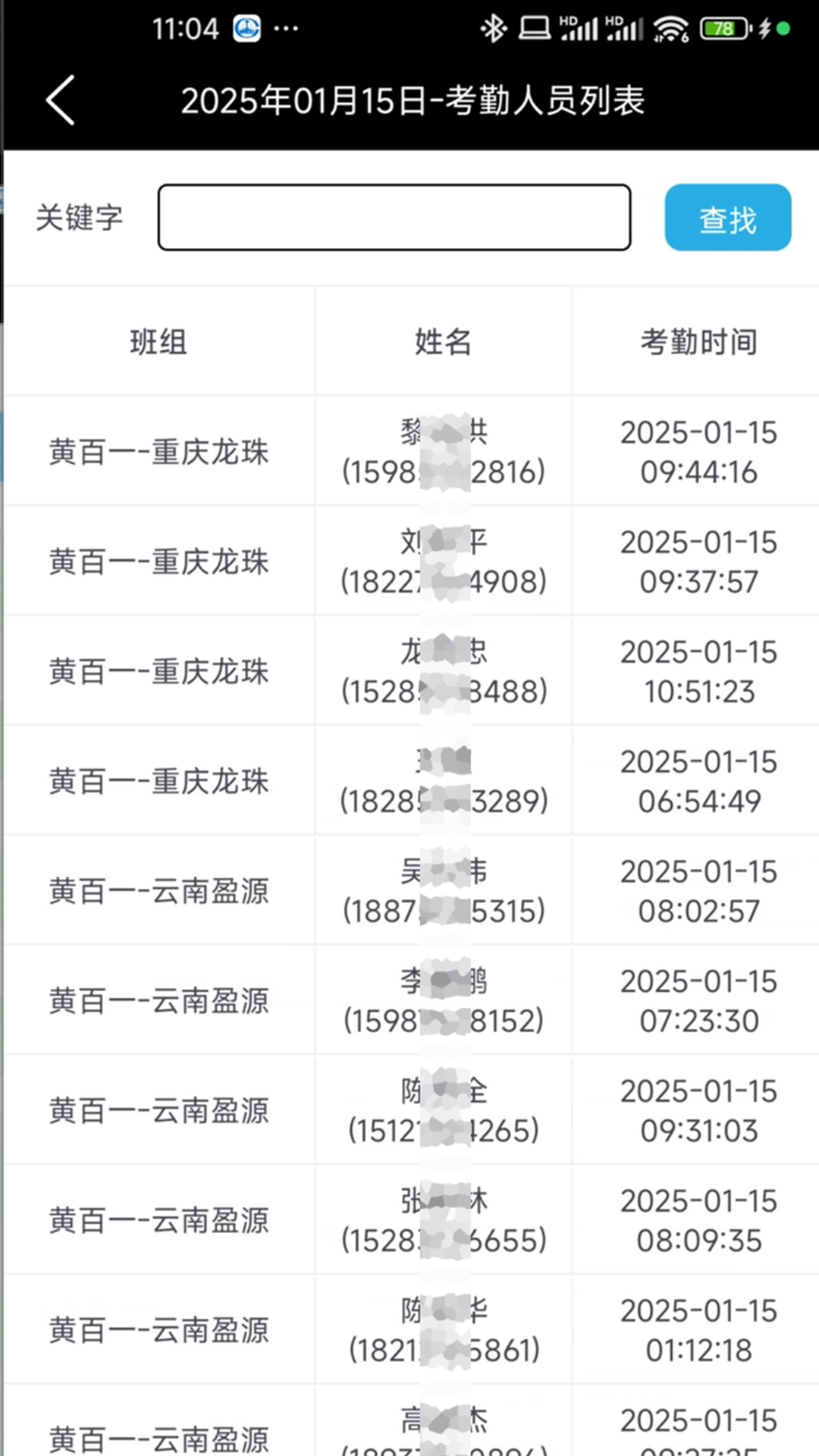Tap the record checked in at 06:54:49
This screenshot has width=819, height=1456.
pyautogui.click(x=409, y=781)
